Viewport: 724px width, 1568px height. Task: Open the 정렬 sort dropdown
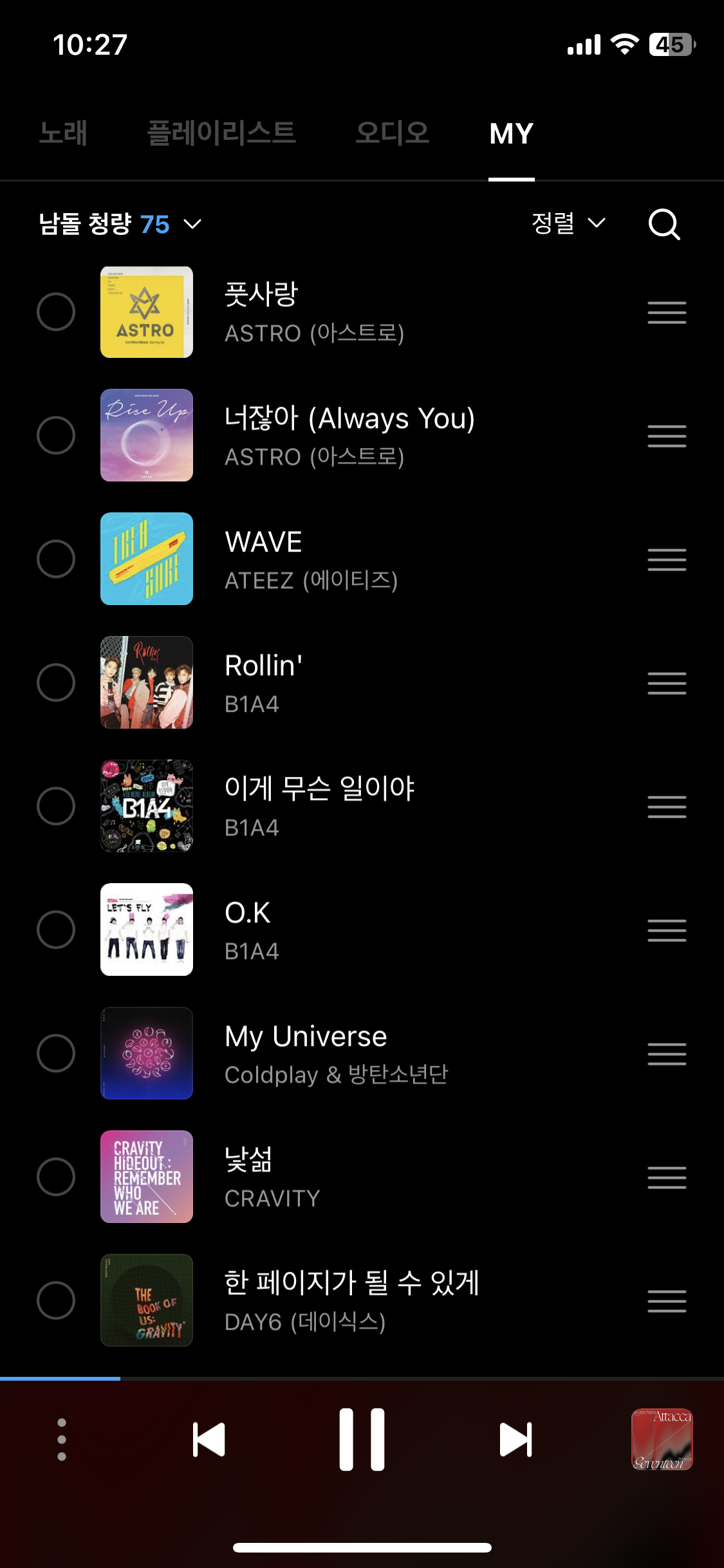[568, 223]
